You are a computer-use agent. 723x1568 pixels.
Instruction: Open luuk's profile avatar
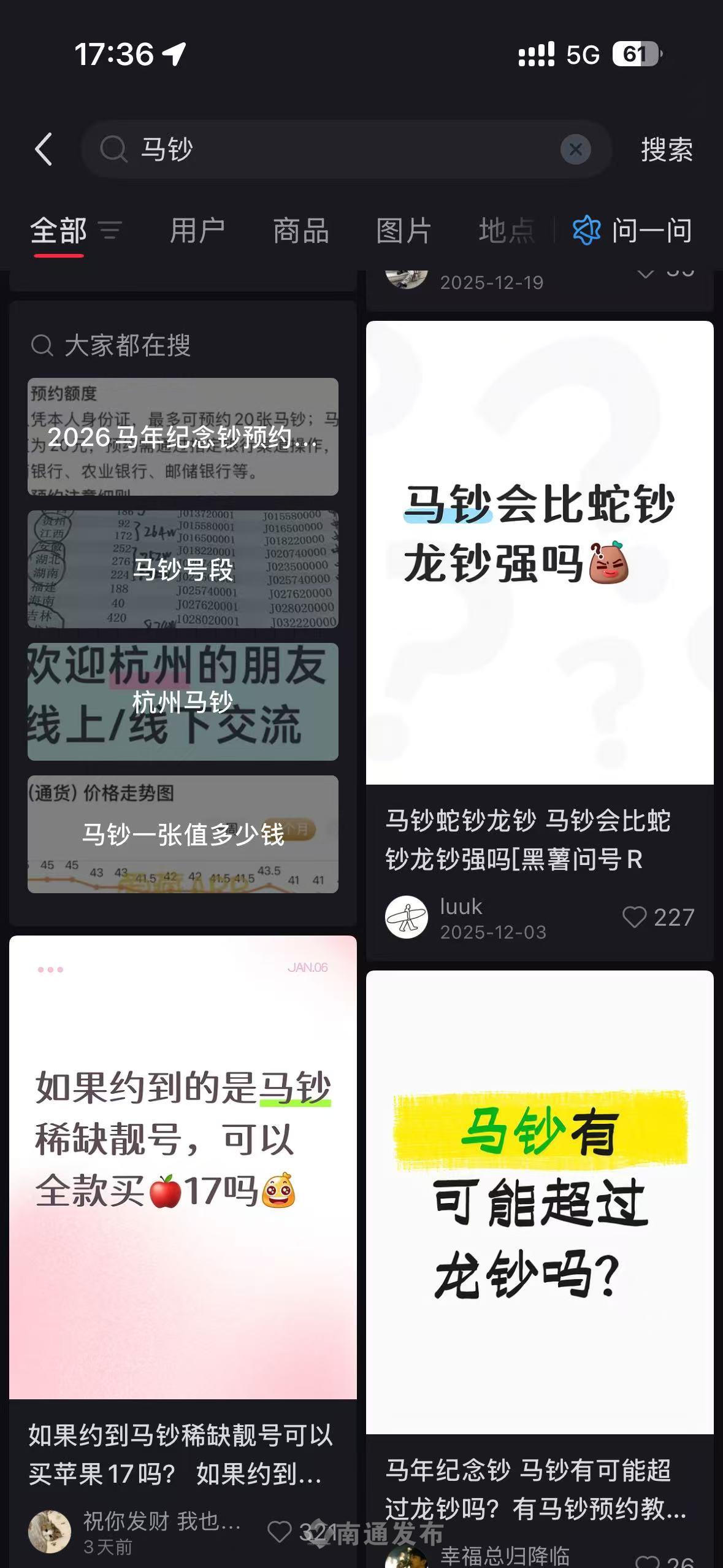(x=406, y=917)
